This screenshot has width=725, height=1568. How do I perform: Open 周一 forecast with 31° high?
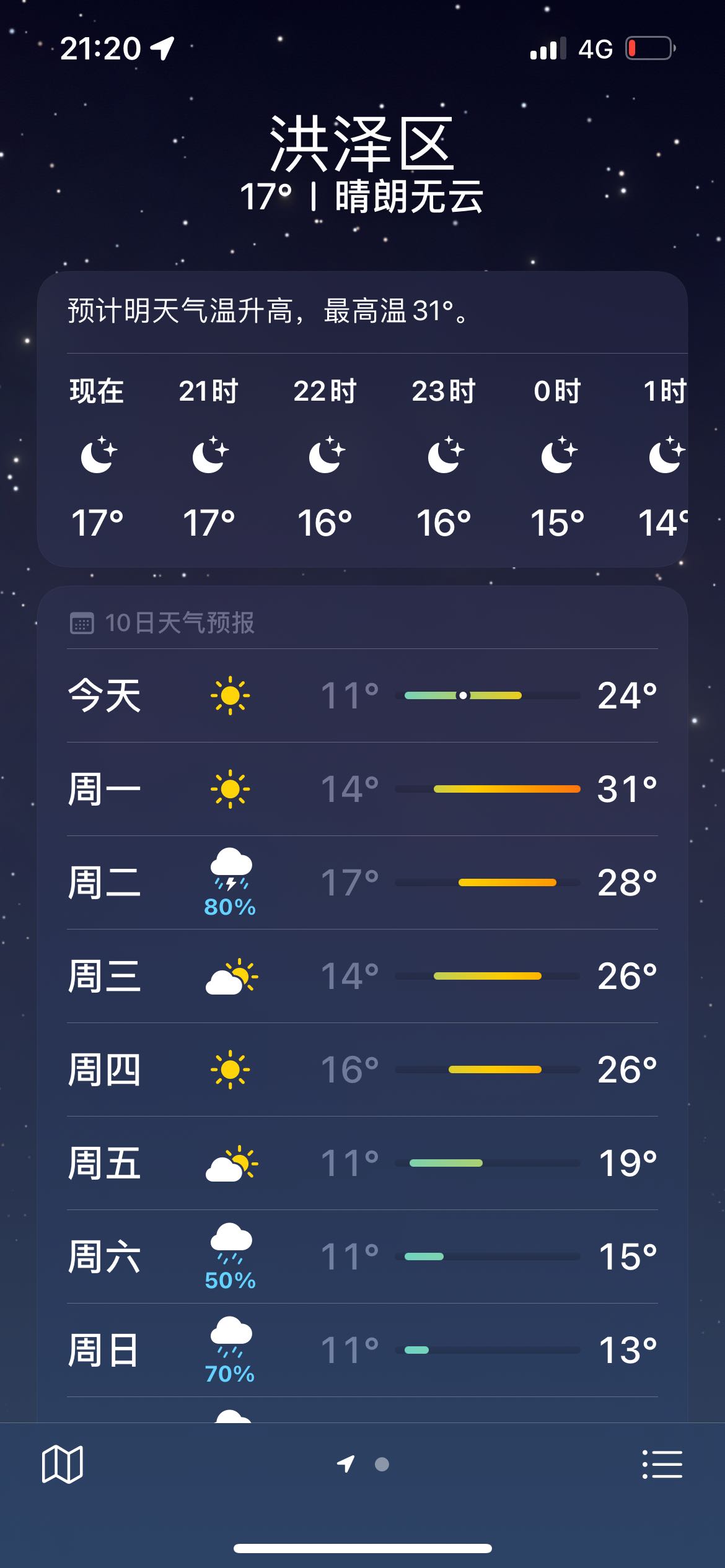[x=362, y=789]
